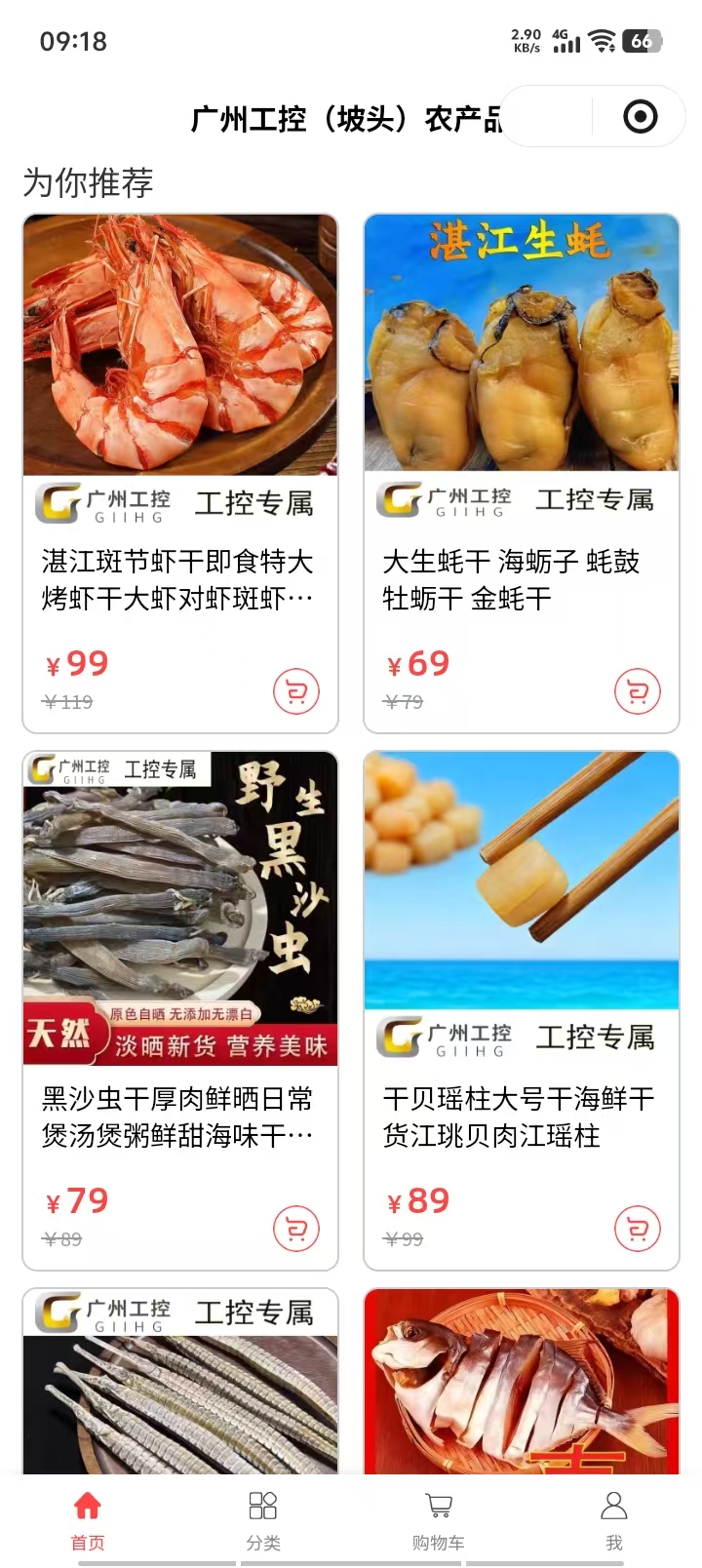Add the ¥89 干贝瑶柱 to cart
This screenshot has width=702, height=1568.
point(638,1230)
